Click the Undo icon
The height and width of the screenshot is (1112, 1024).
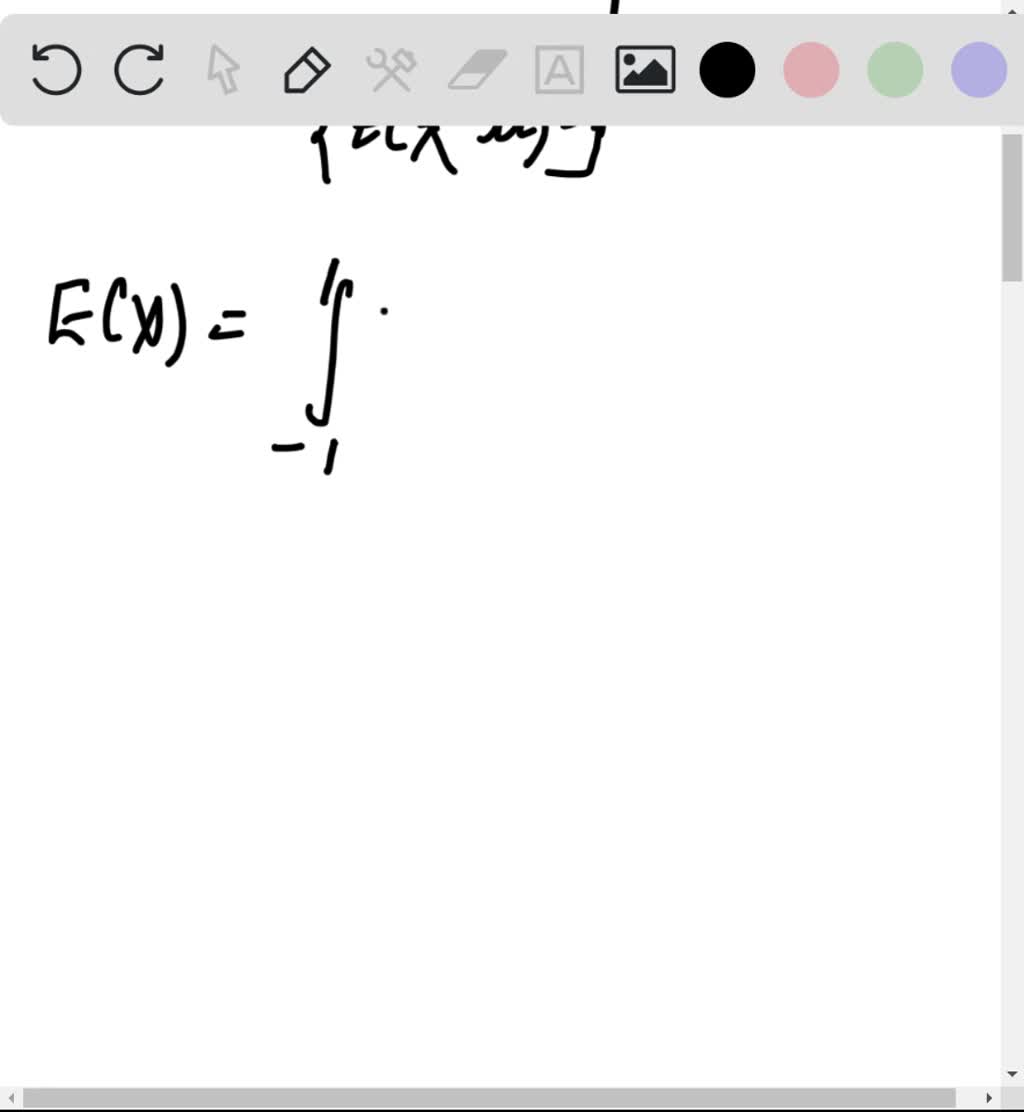[56, 70]
